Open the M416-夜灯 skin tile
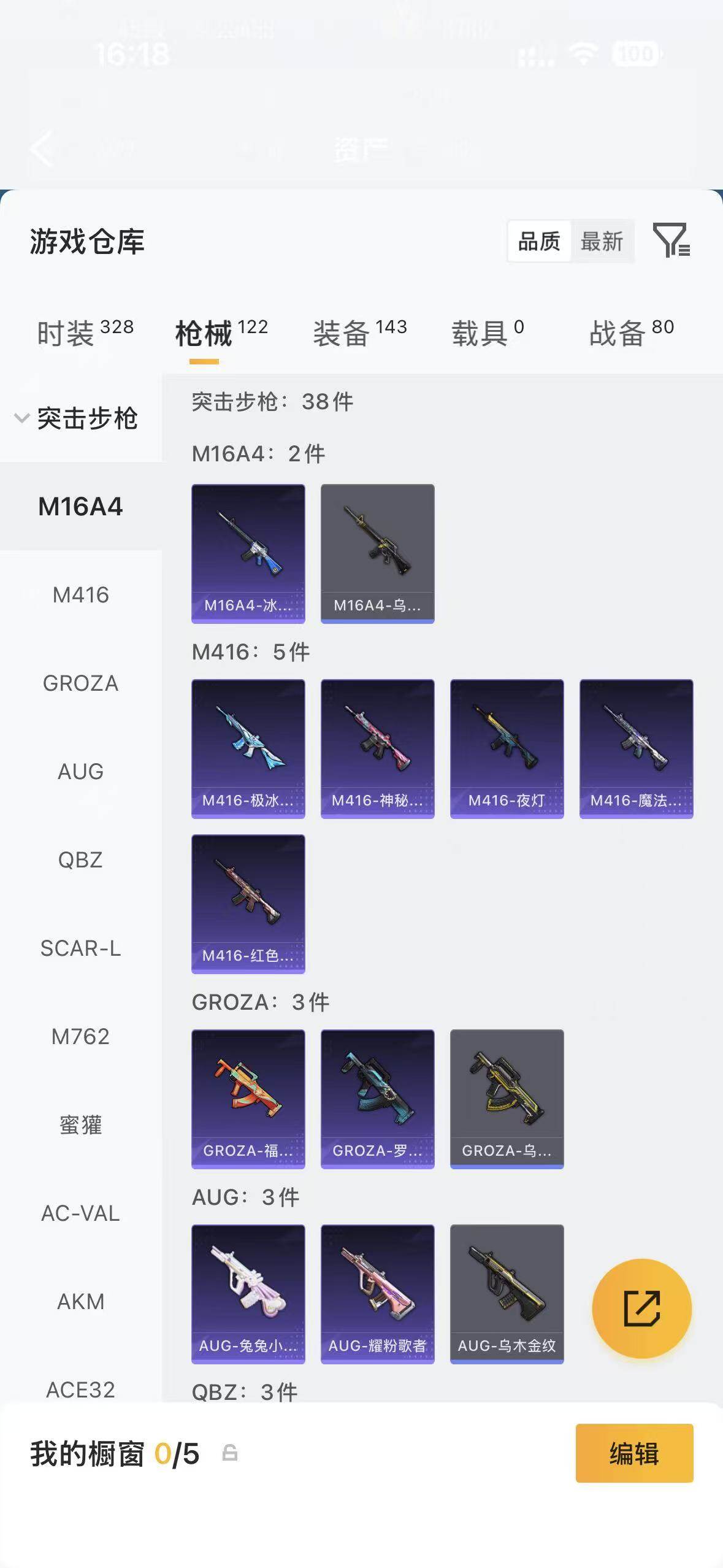This screenshot has width=723, height=1568. 507,748
